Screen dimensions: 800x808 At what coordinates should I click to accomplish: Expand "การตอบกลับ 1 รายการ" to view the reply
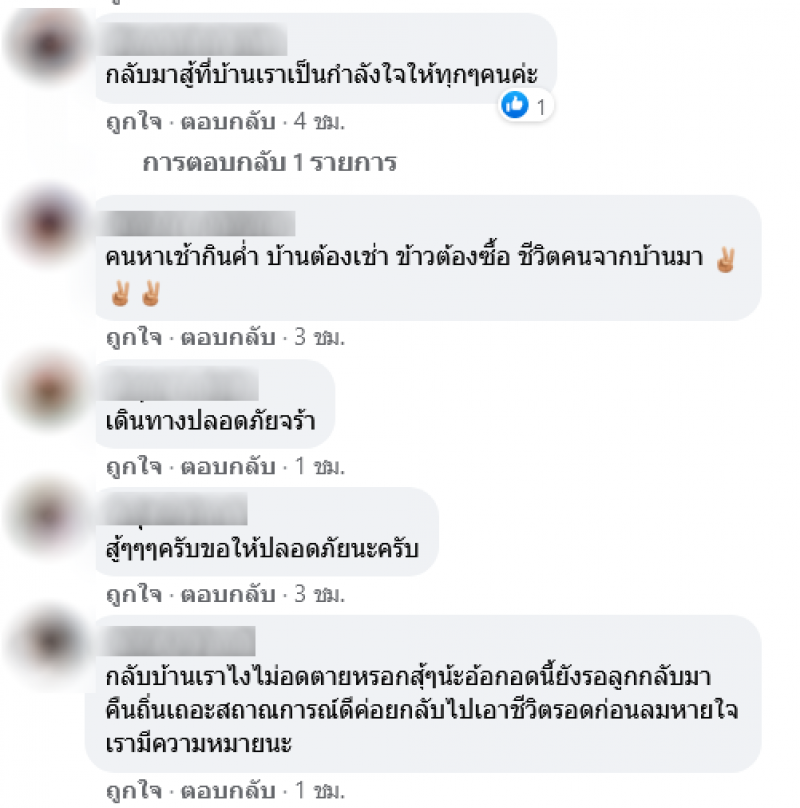(x=269, y=163)
